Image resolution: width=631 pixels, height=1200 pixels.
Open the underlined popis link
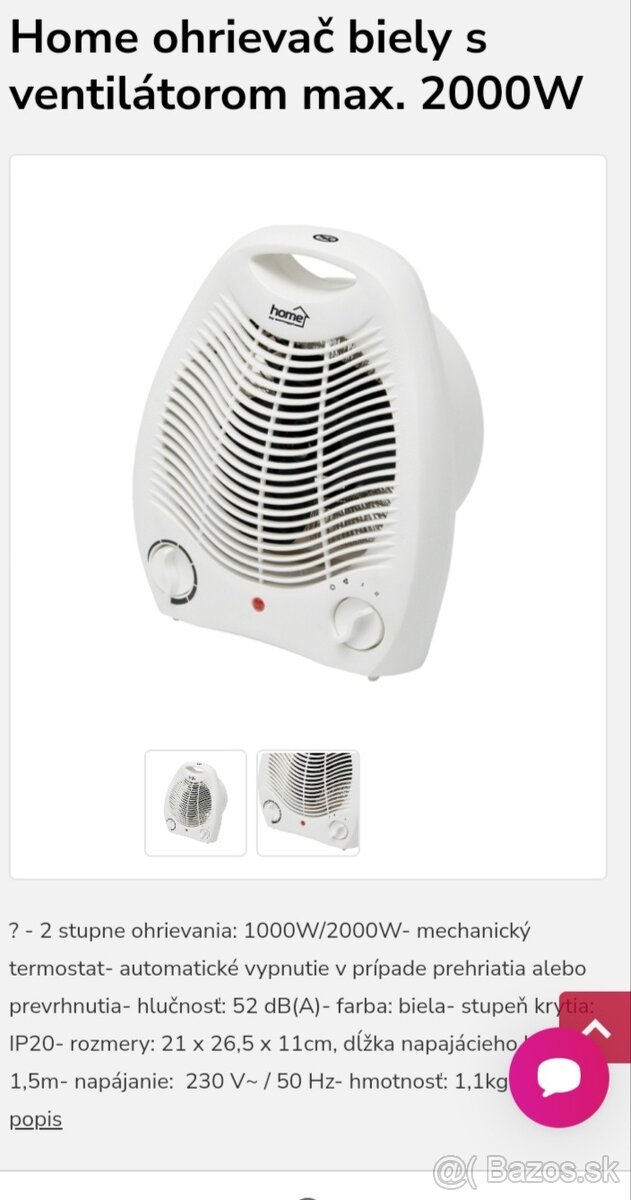[x=36, y=1119]
